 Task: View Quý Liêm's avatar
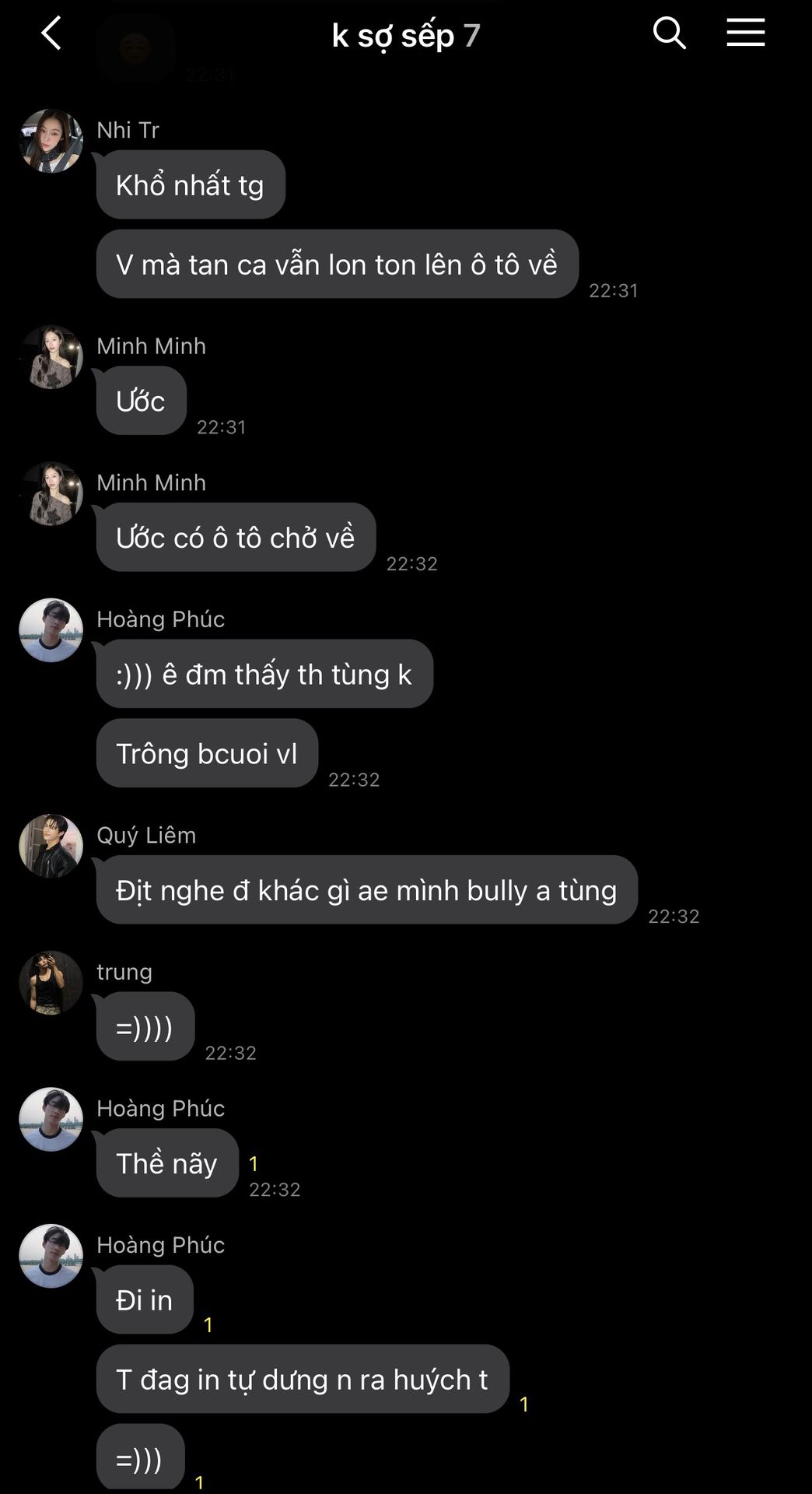click(x=51, y=846)
